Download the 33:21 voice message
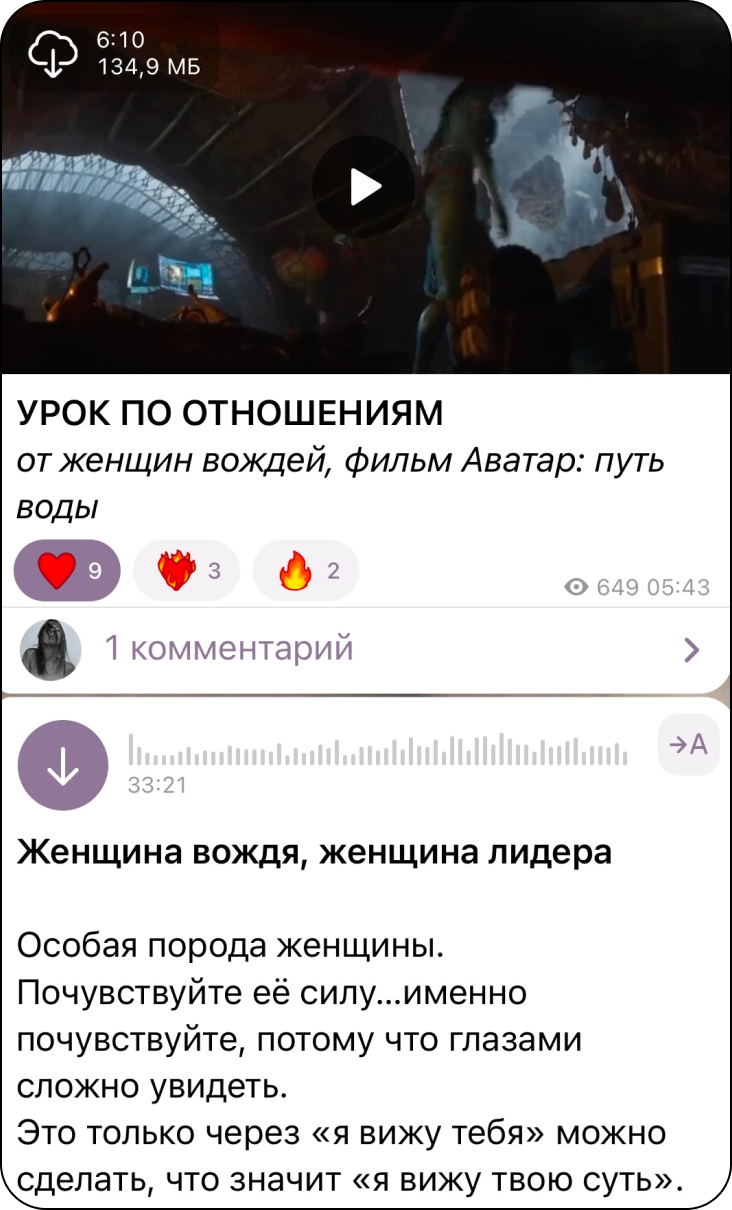Viewport: 732px width, 1210px height. pyautogui.click(x=63, y=765)
